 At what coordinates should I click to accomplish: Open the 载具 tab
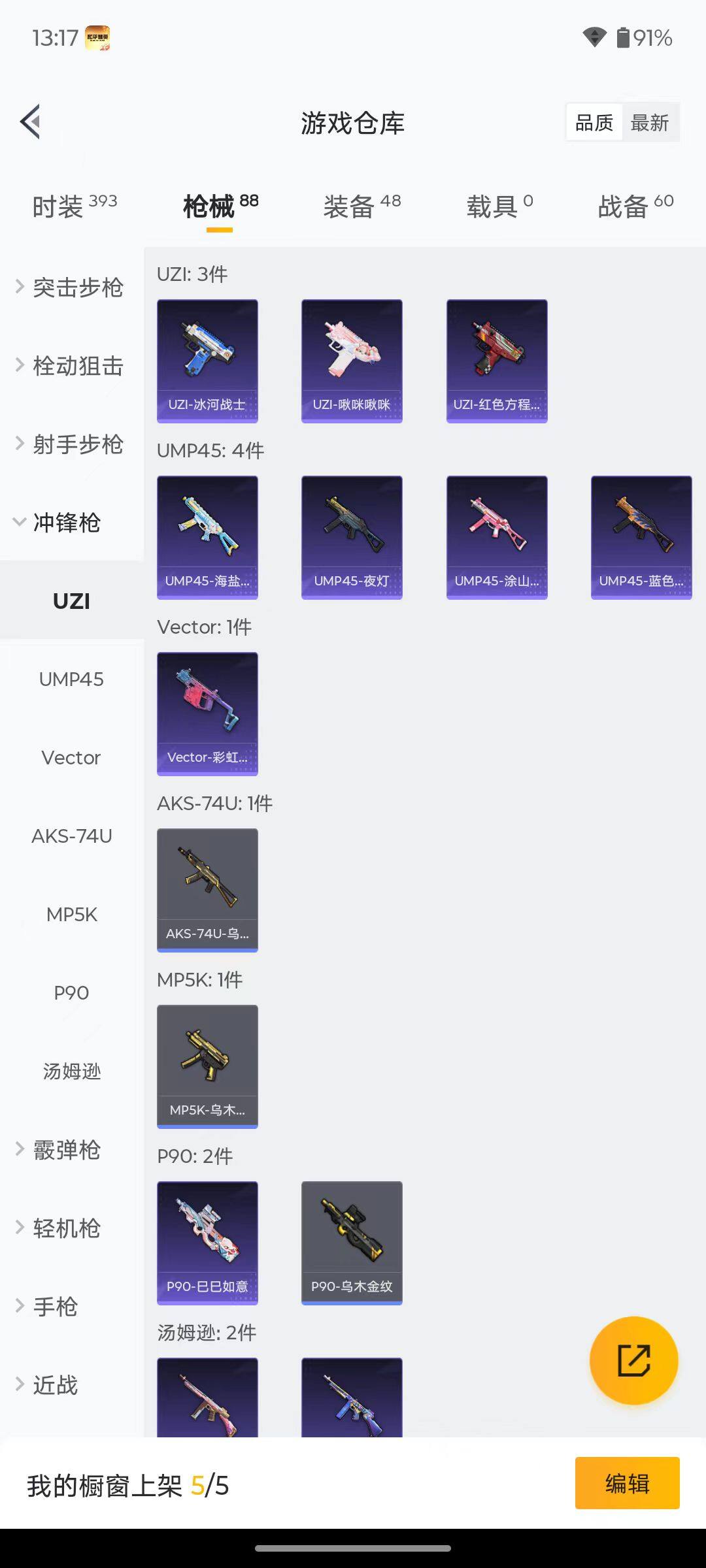499,206
